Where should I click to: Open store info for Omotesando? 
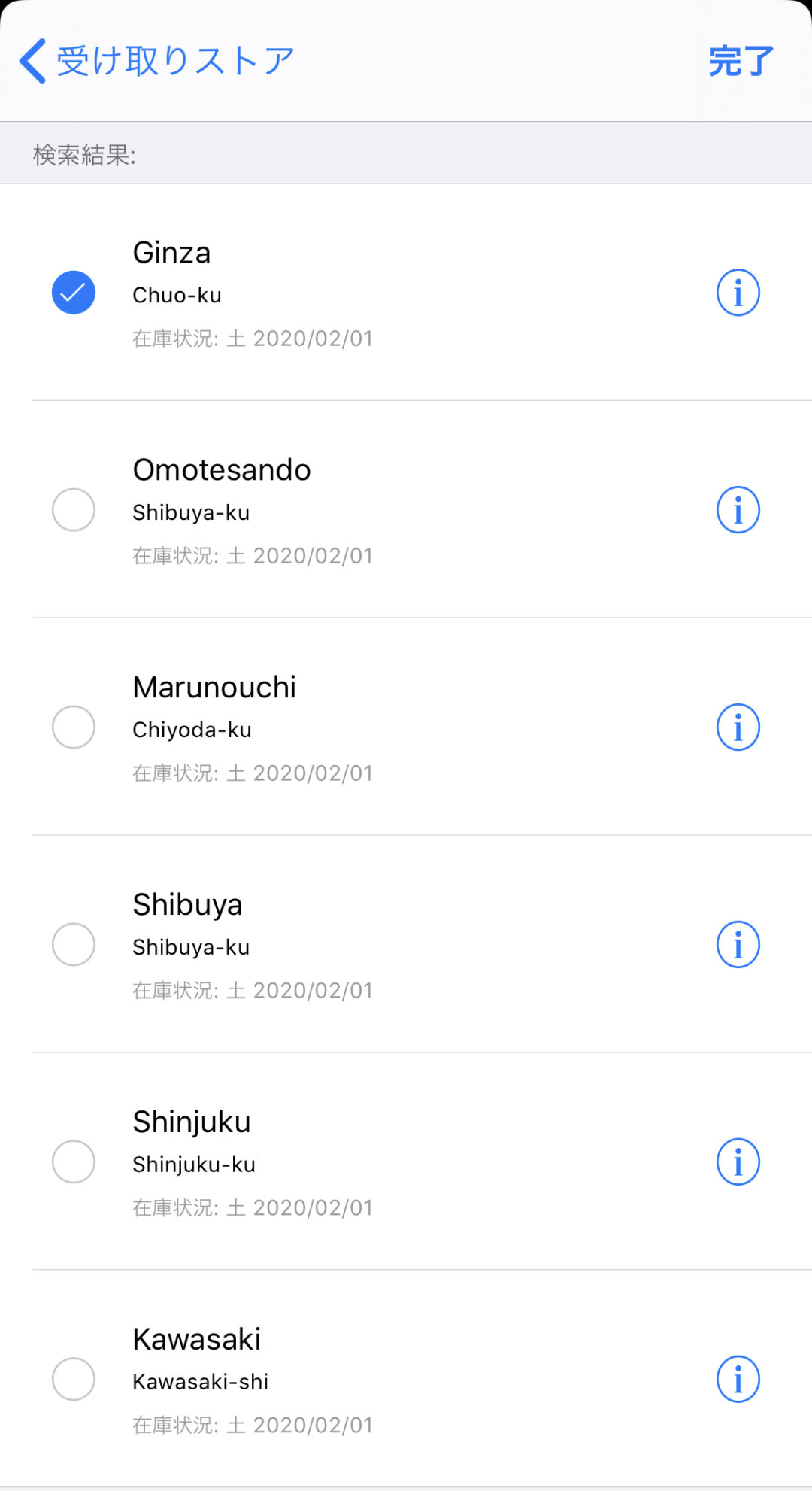pyautogui.click(x=738, y=509)
